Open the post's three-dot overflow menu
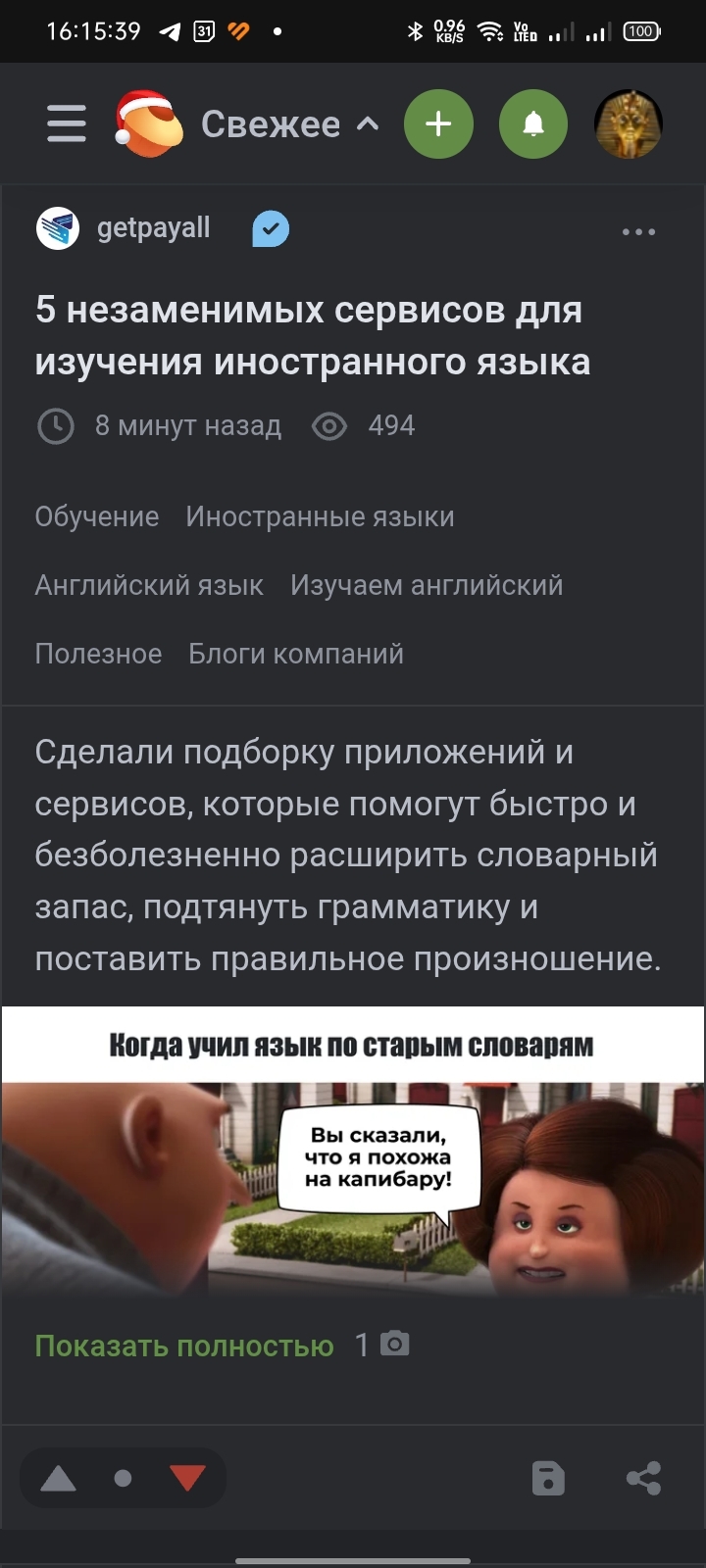Image resolution: width=706 pixels, height=1568 pixels. tap(638, 232)
